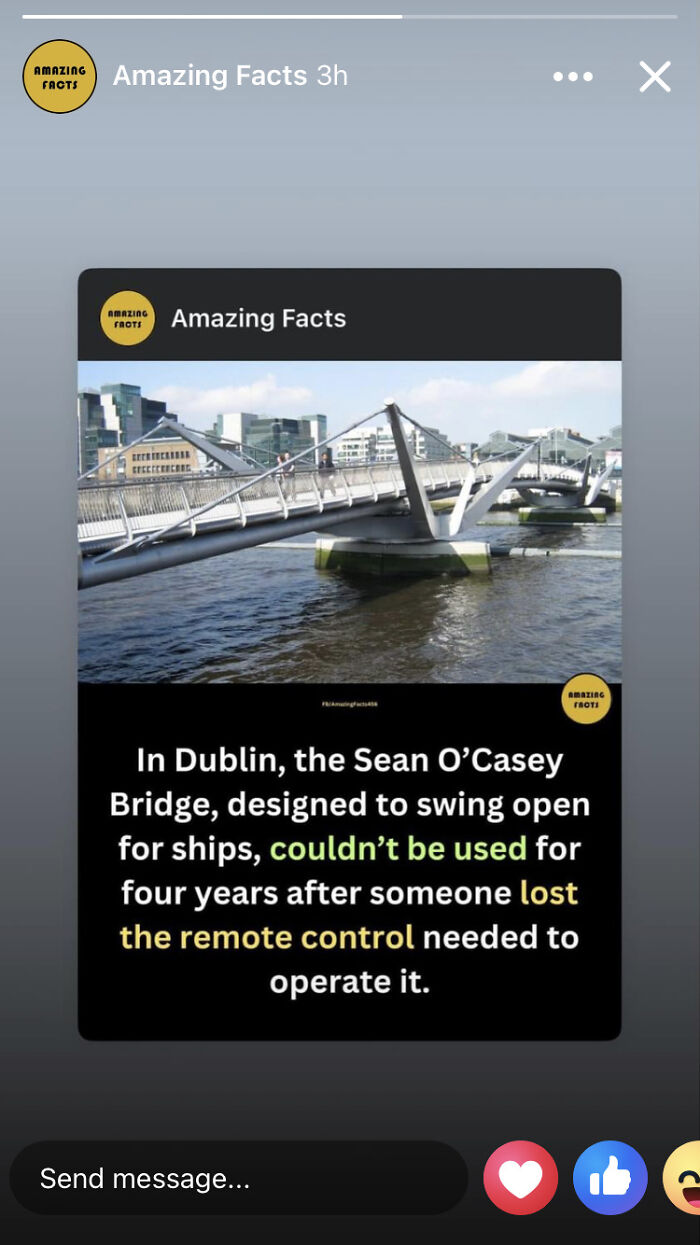The height and width of the screenshot is (1245, 700).
Task: React with the laughing emoji
Action: tap(685, 1178)
